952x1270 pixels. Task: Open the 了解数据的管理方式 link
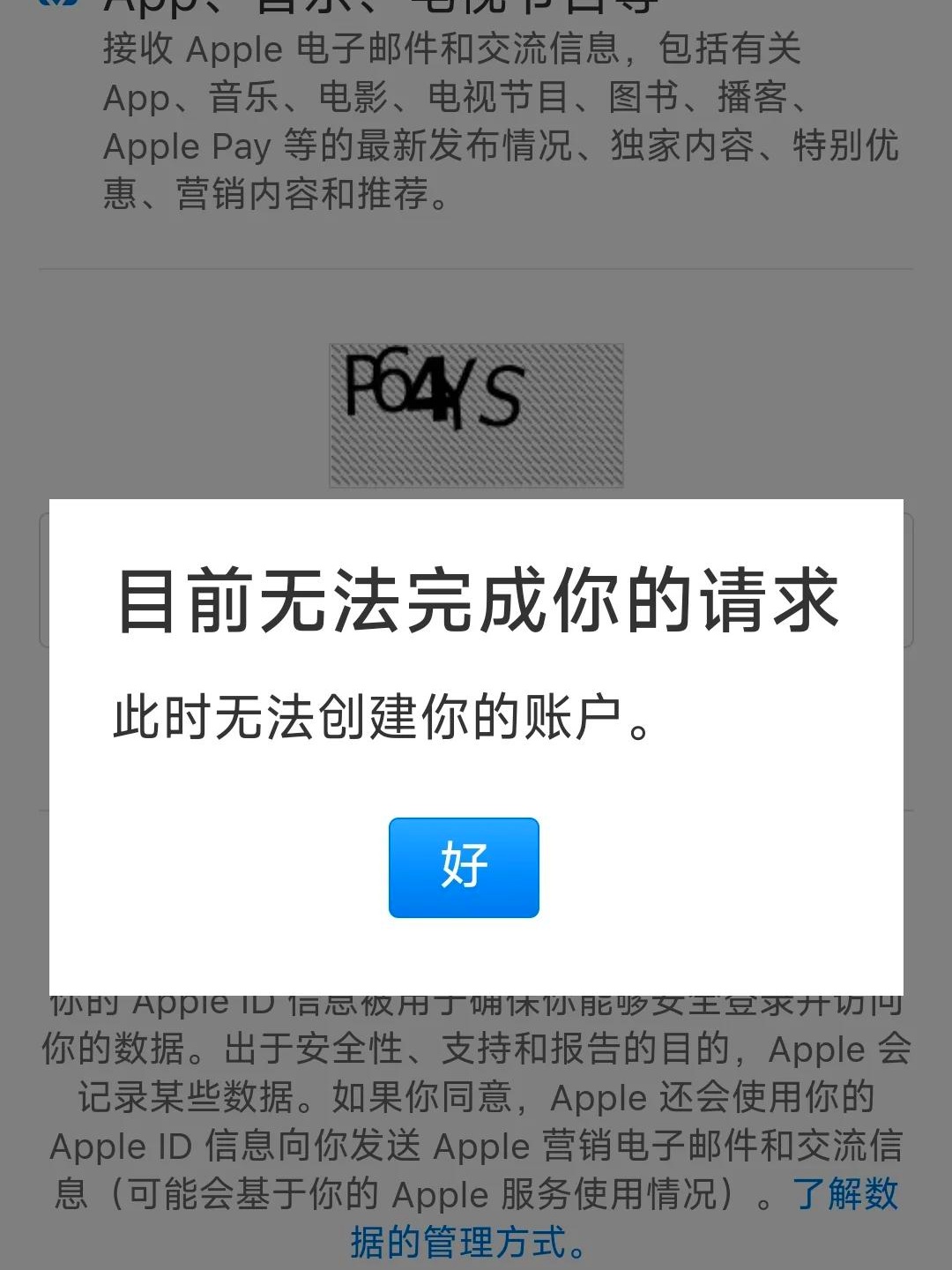[467, 1242]
